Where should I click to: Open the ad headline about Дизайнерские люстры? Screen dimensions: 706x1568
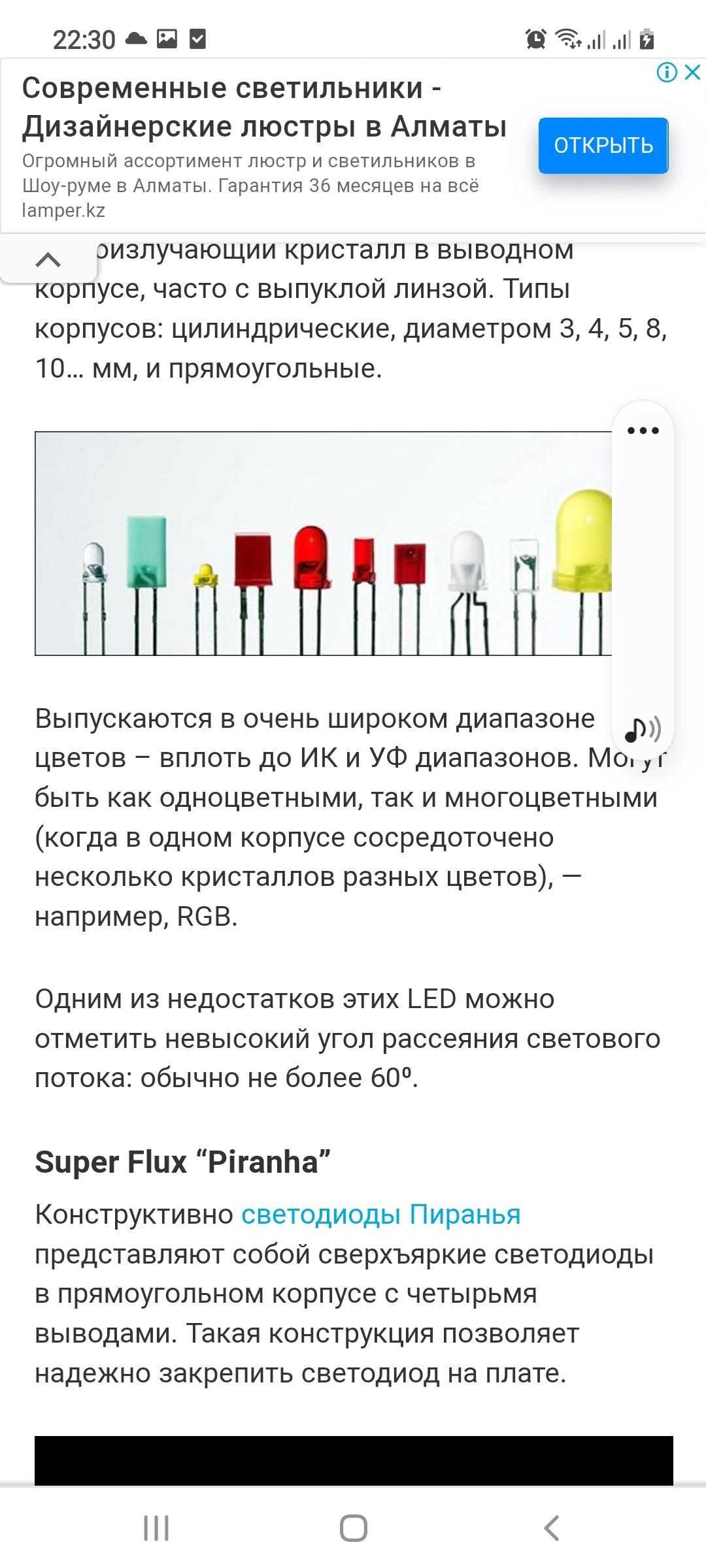pyautogui.click(x=264, y=107)
